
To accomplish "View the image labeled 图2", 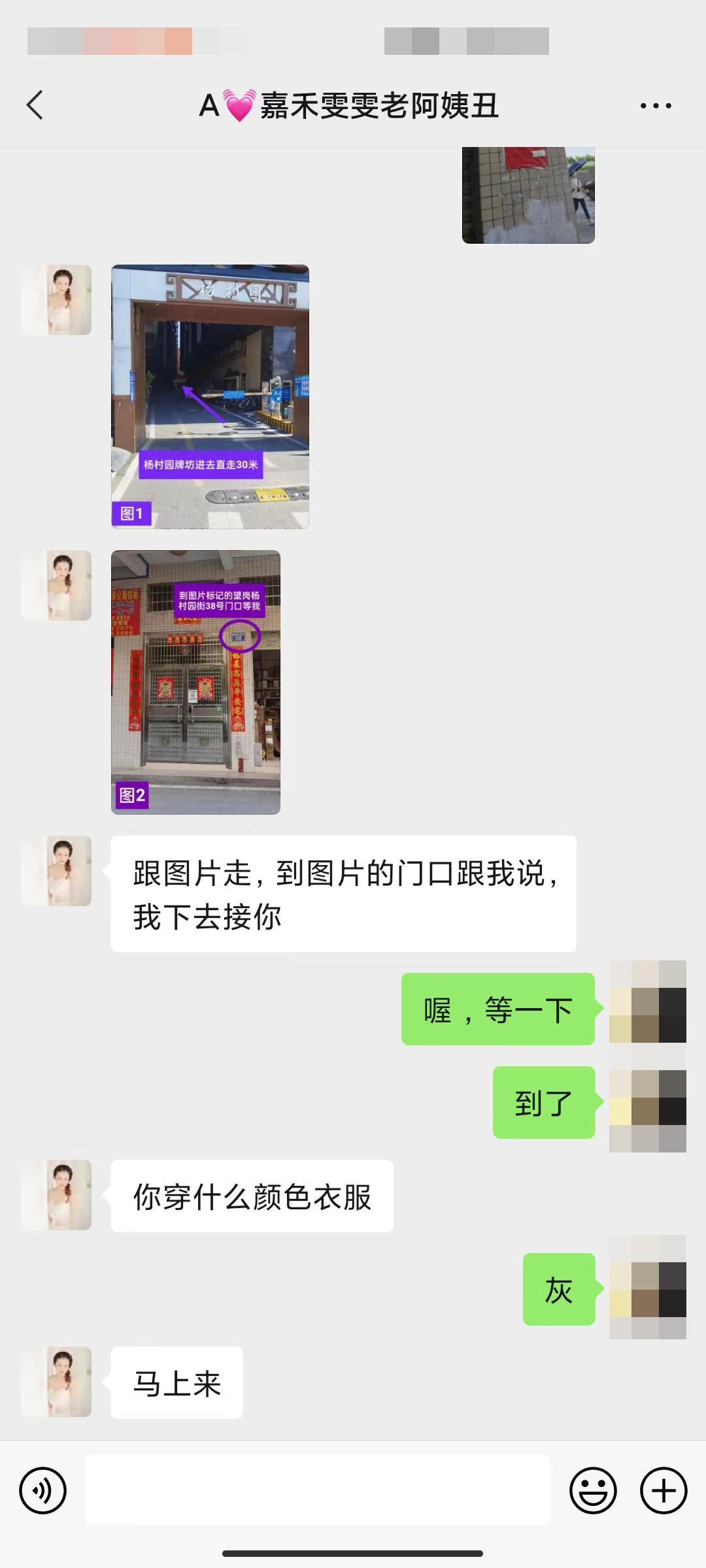I will (195, 682).
